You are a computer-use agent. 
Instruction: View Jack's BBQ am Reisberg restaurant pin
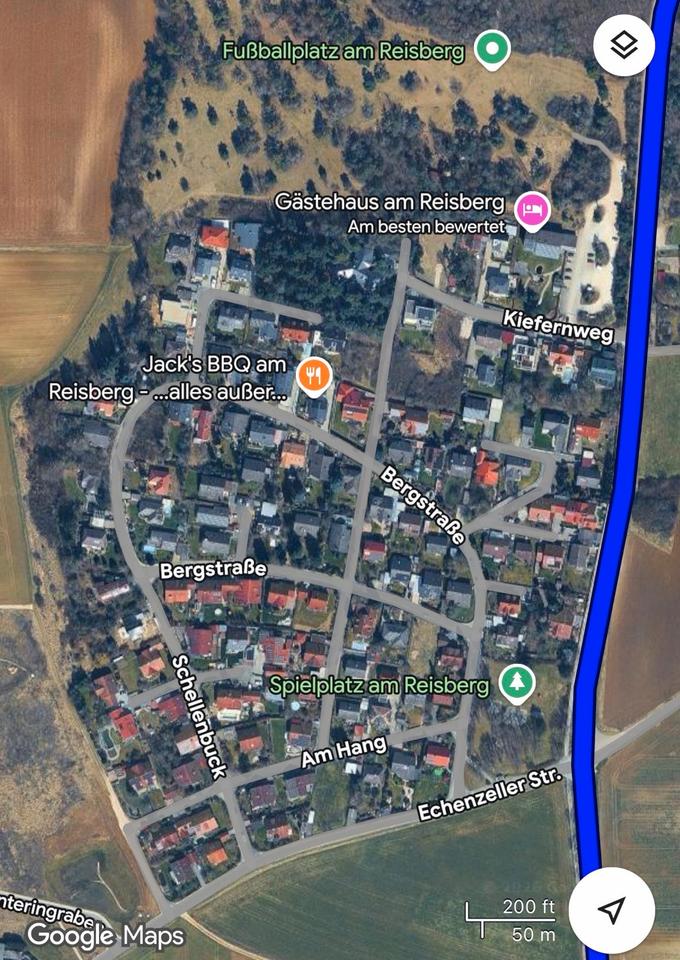pos(314,375)
